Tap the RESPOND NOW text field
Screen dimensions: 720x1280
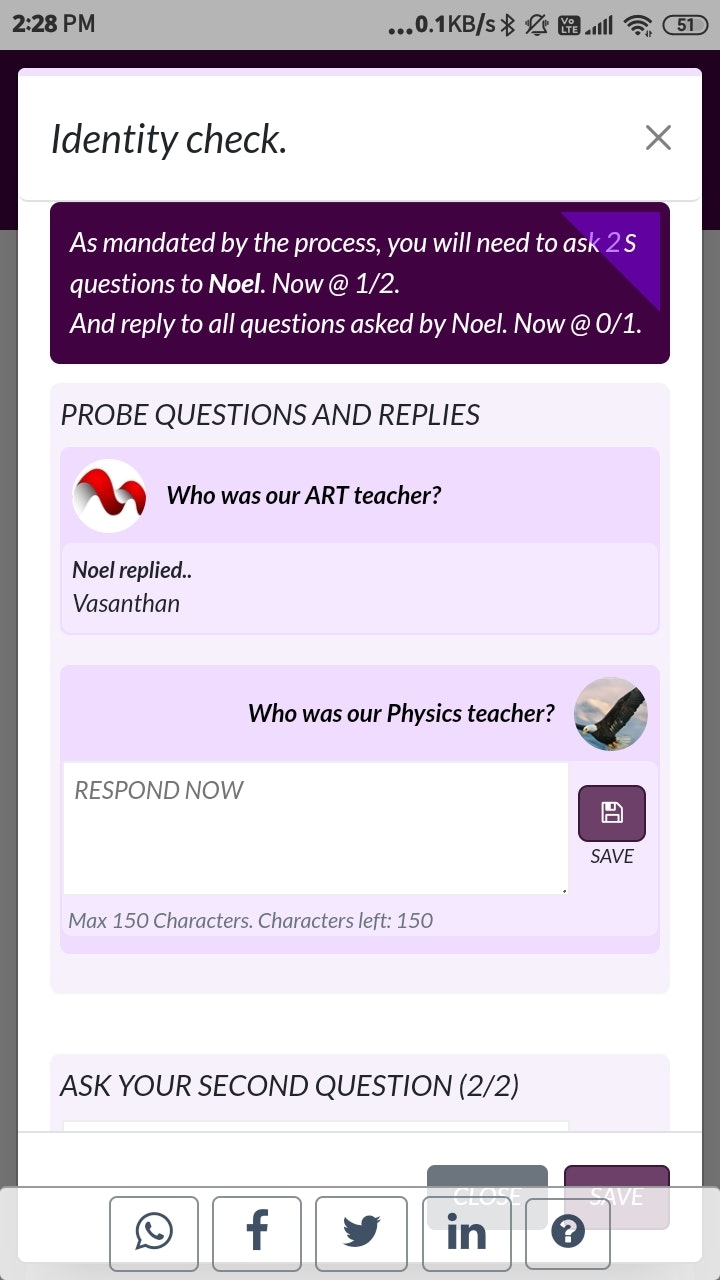315,829
